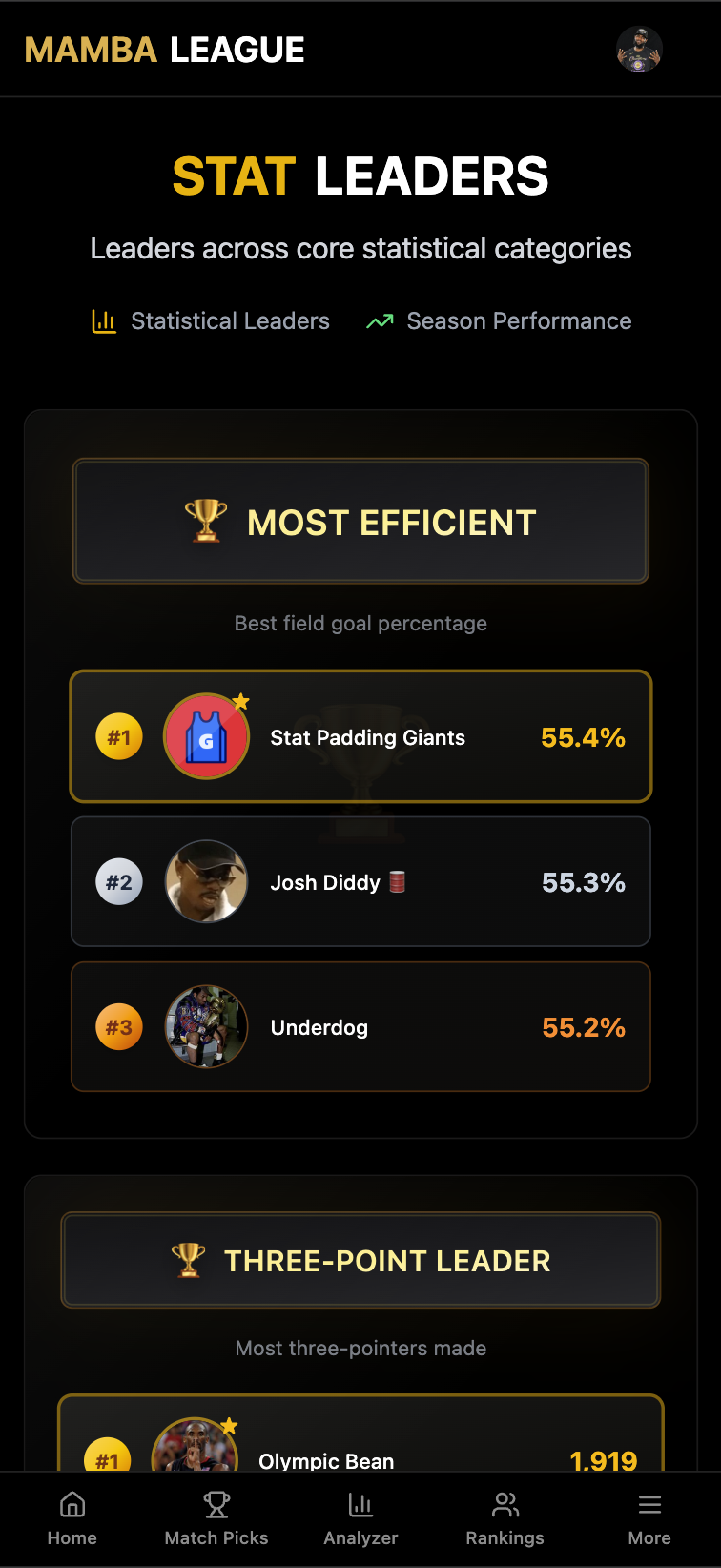This screenshot has width=721, height=1568.
Task: Open the profile avatar in the header
Action: pyautogui.click(x=639, y=50)
